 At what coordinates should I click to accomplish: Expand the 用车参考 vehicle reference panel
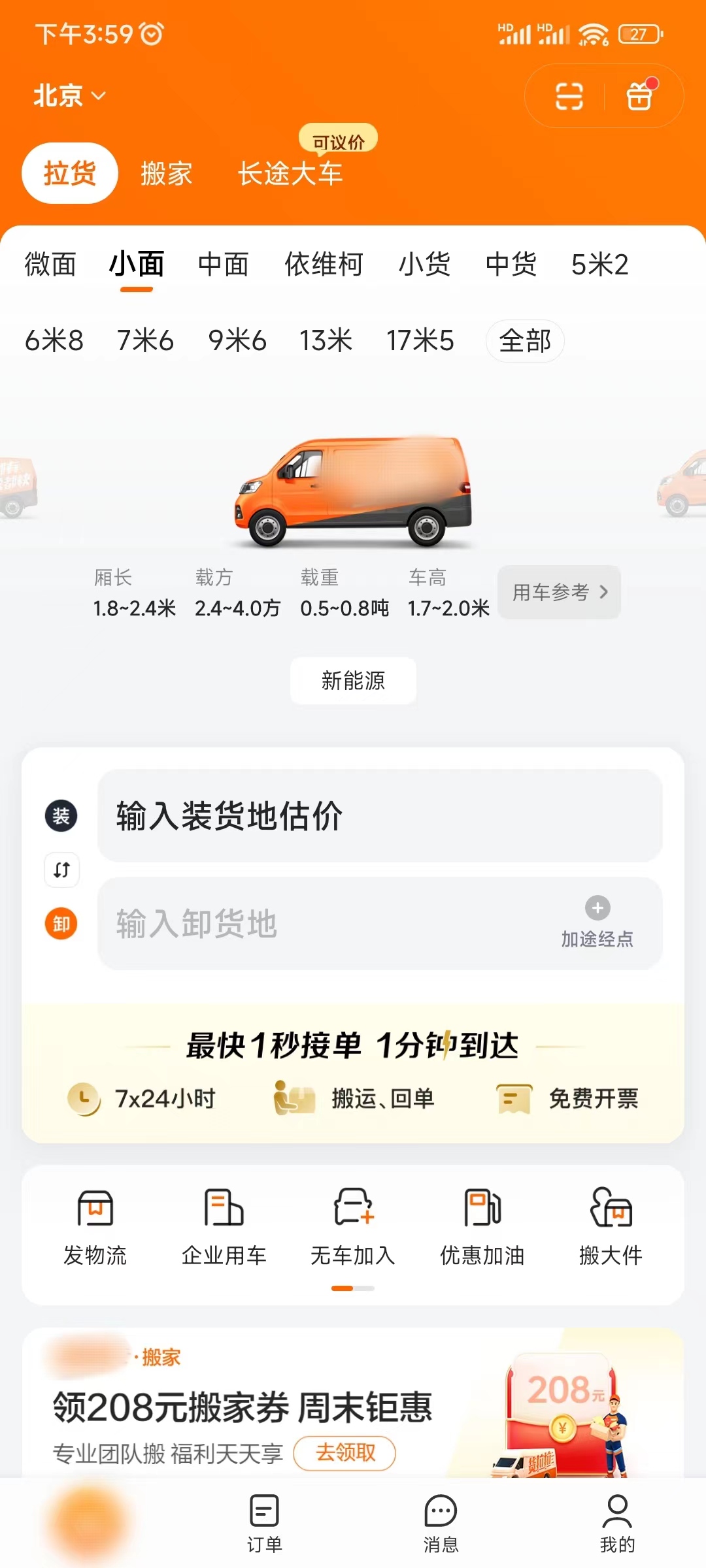coord(559,592)
